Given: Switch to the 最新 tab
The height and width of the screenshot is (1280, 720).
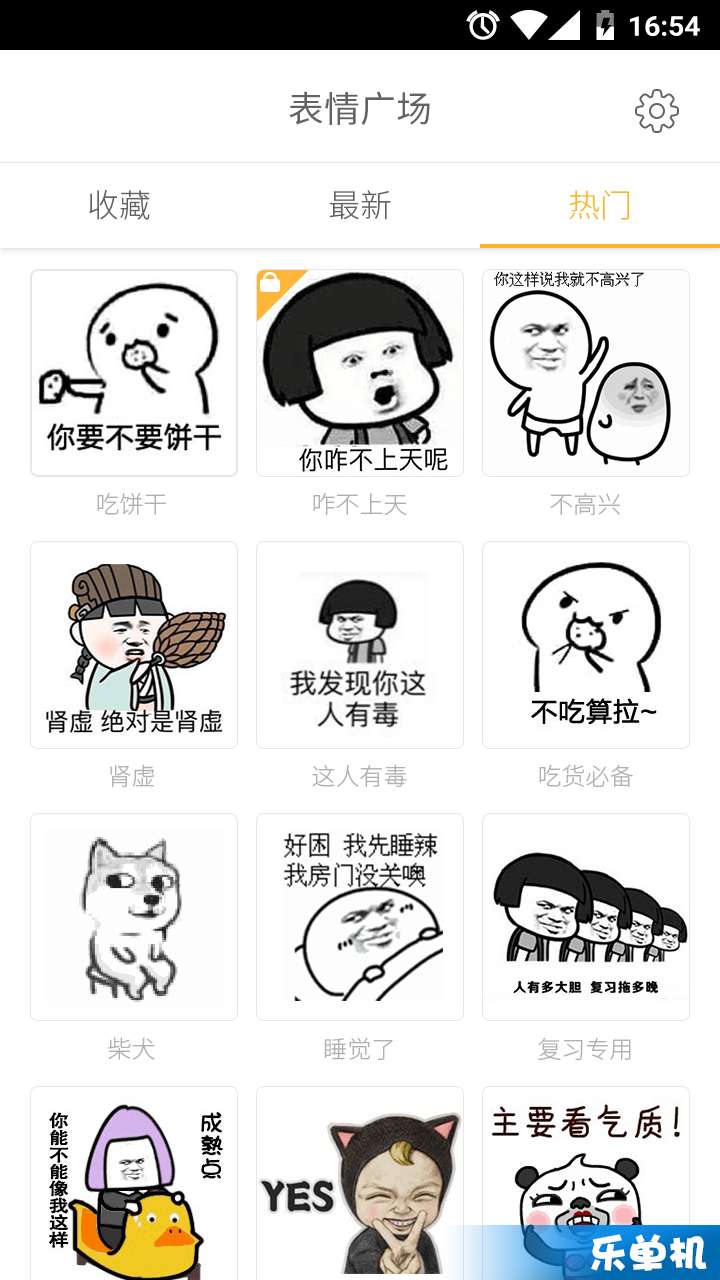Looking at the screenshot, I should tap(359, 205).
